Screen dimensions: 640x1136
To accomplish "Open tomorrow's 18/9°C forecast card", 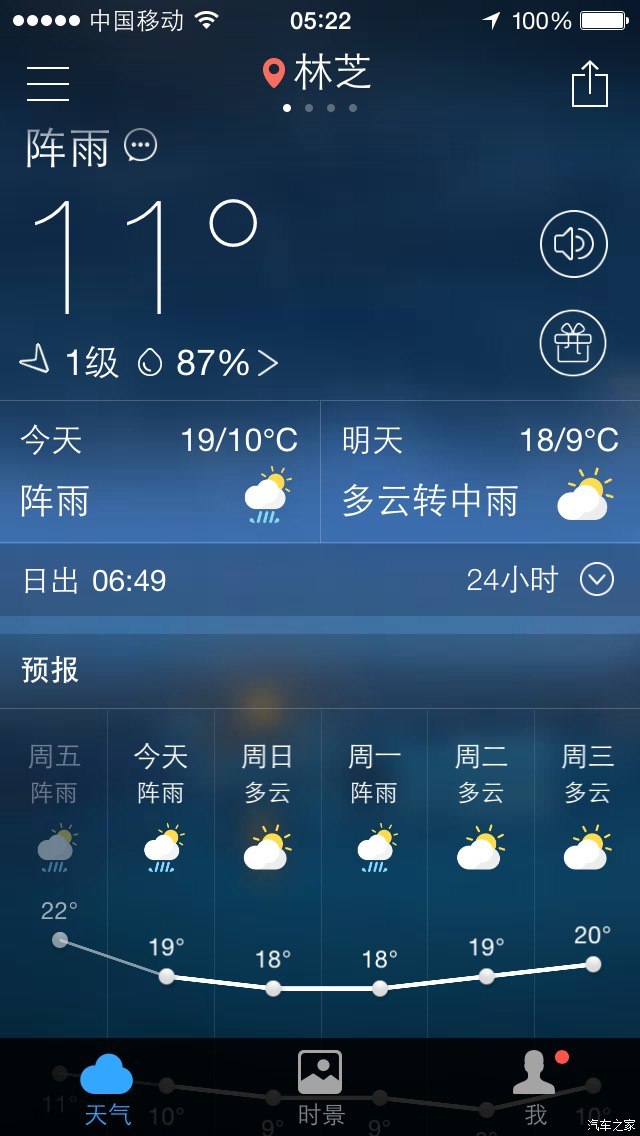I will pyautogui.click(x=480, y=472).
